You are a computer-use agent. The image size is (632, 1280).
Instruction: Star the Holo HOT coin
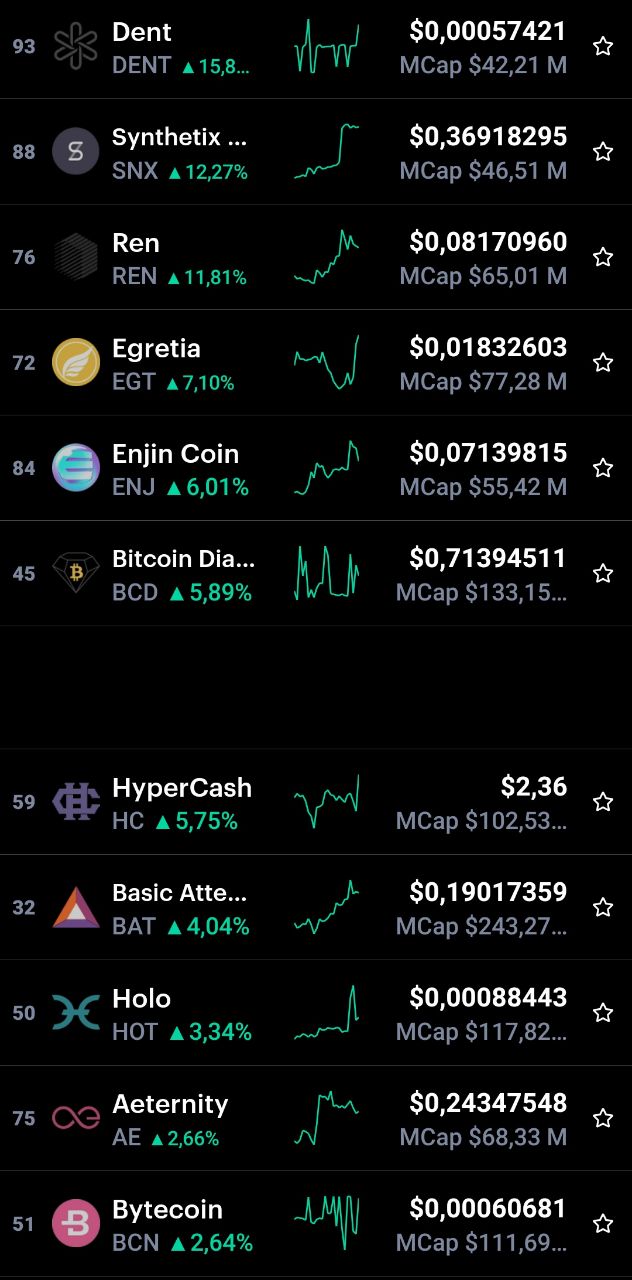coord(603,1014)
